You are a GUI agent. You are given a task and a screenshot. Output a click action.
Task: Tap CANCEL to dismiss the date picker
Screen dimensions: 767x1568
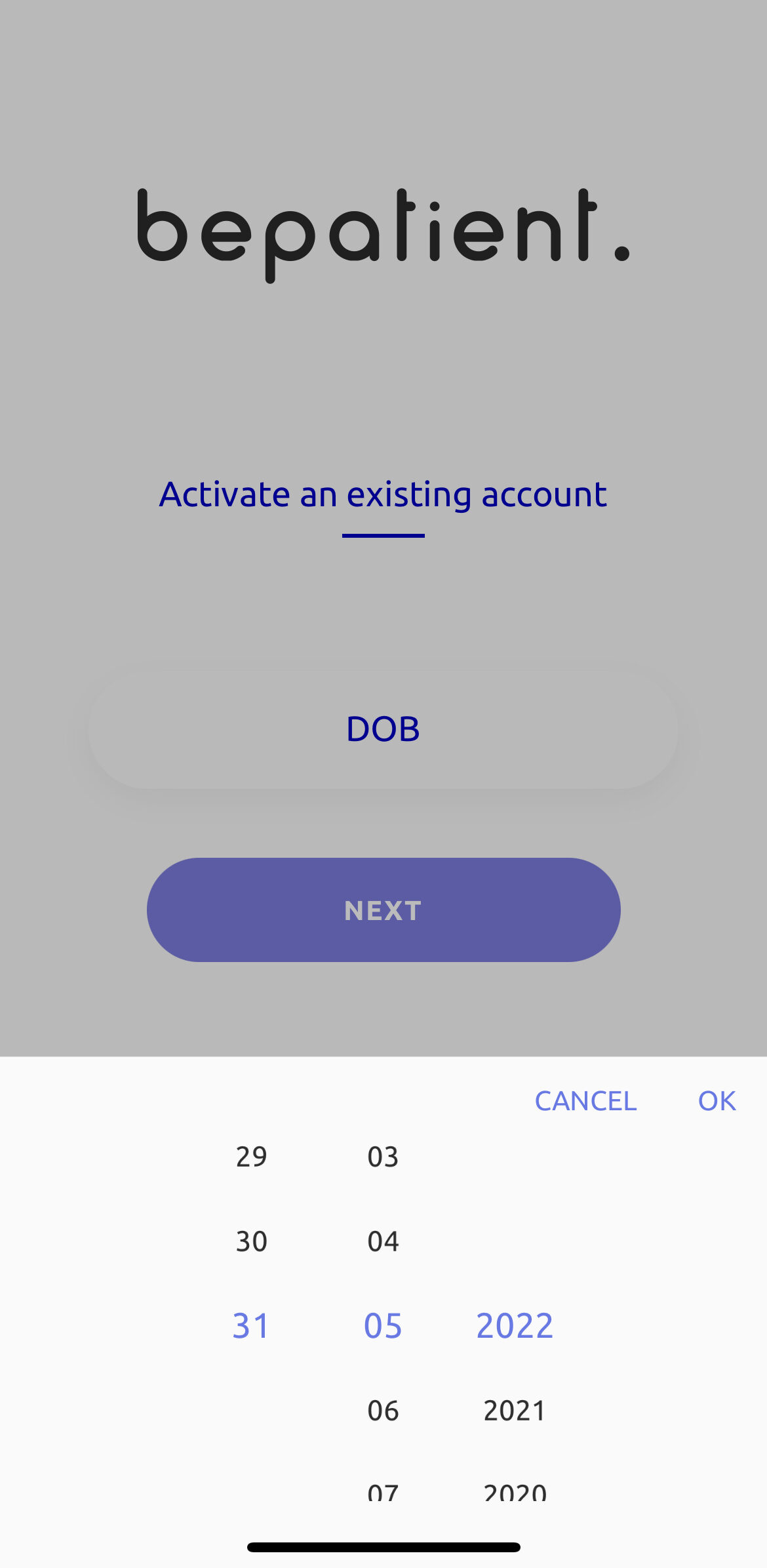coord(585,1101)
